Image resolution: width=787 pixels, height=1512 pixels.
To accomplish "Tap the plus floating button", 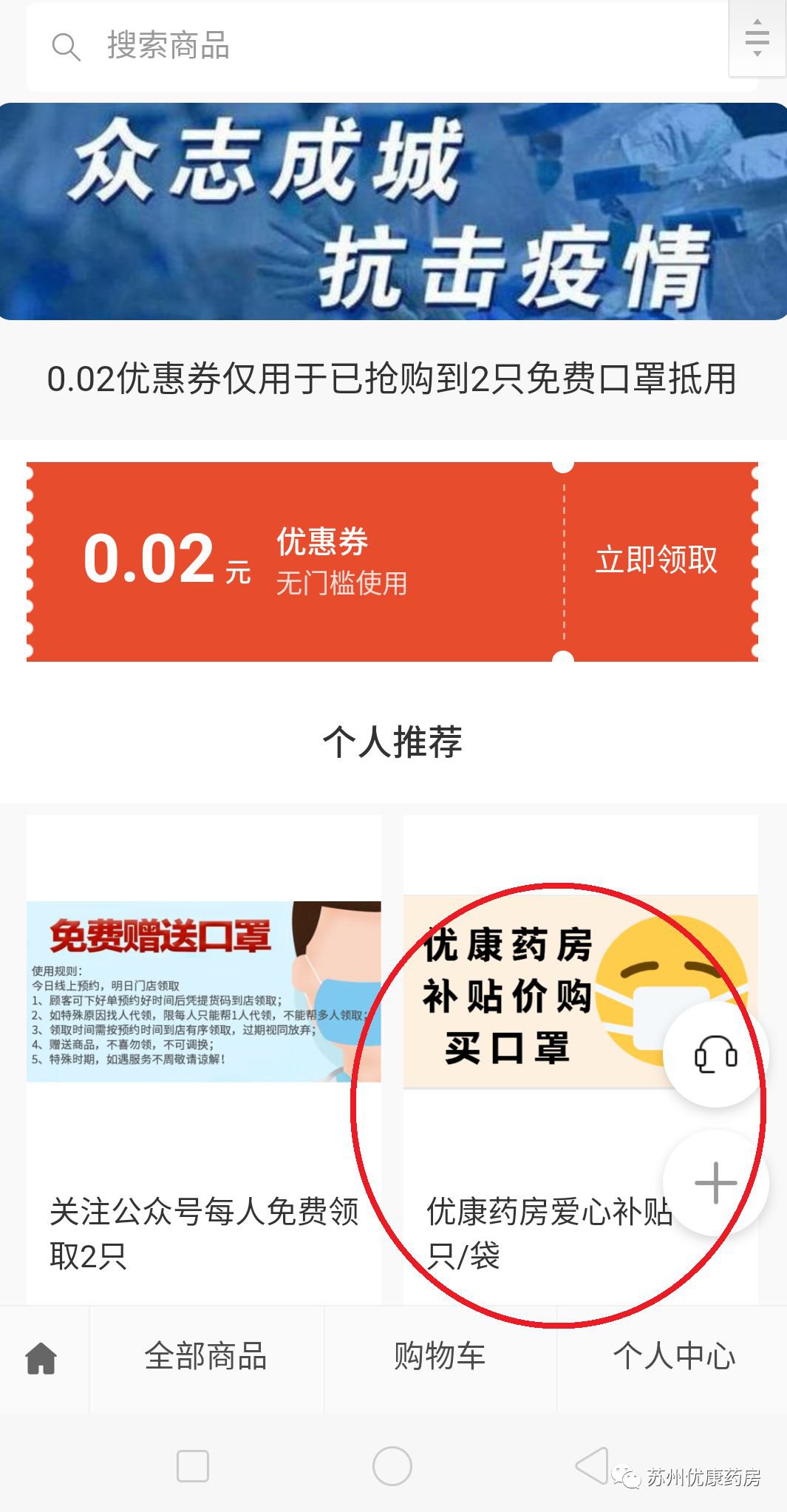I will (x=715, y=1182).
